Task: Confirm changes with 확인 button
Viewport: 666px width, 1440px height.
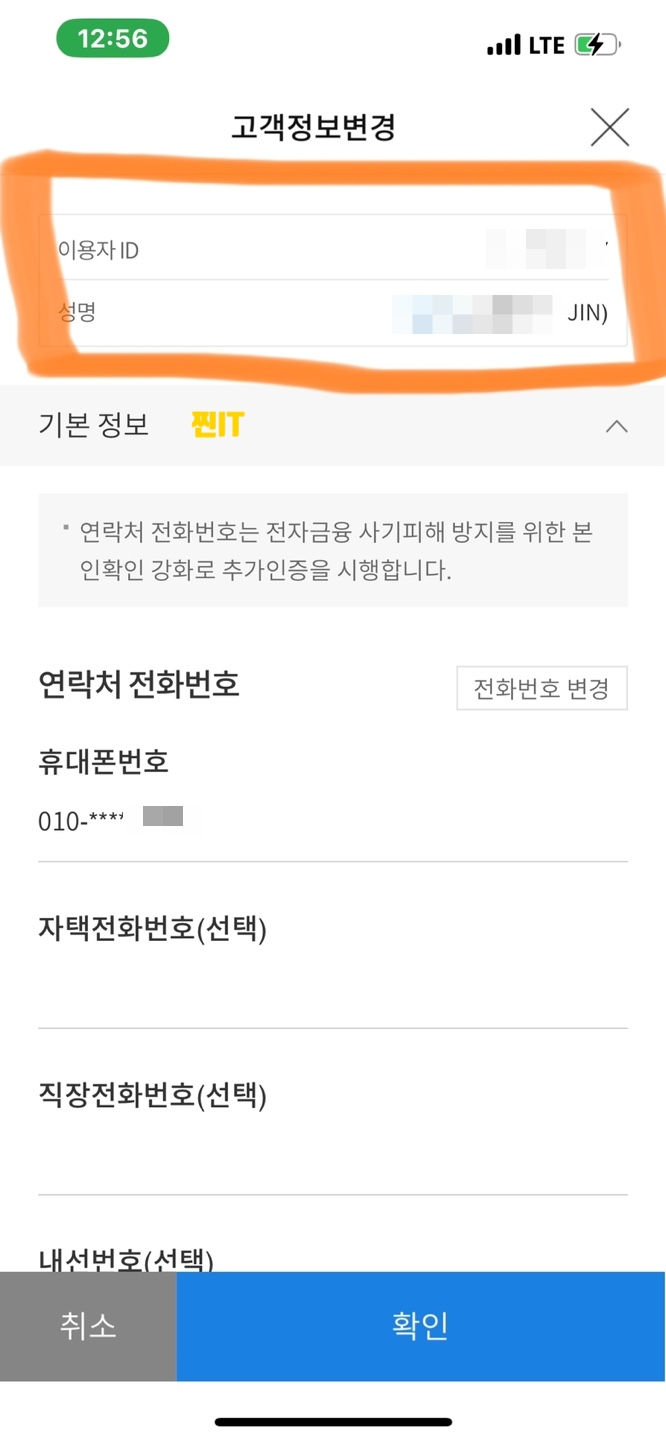Action: (x=421, y=1326)
